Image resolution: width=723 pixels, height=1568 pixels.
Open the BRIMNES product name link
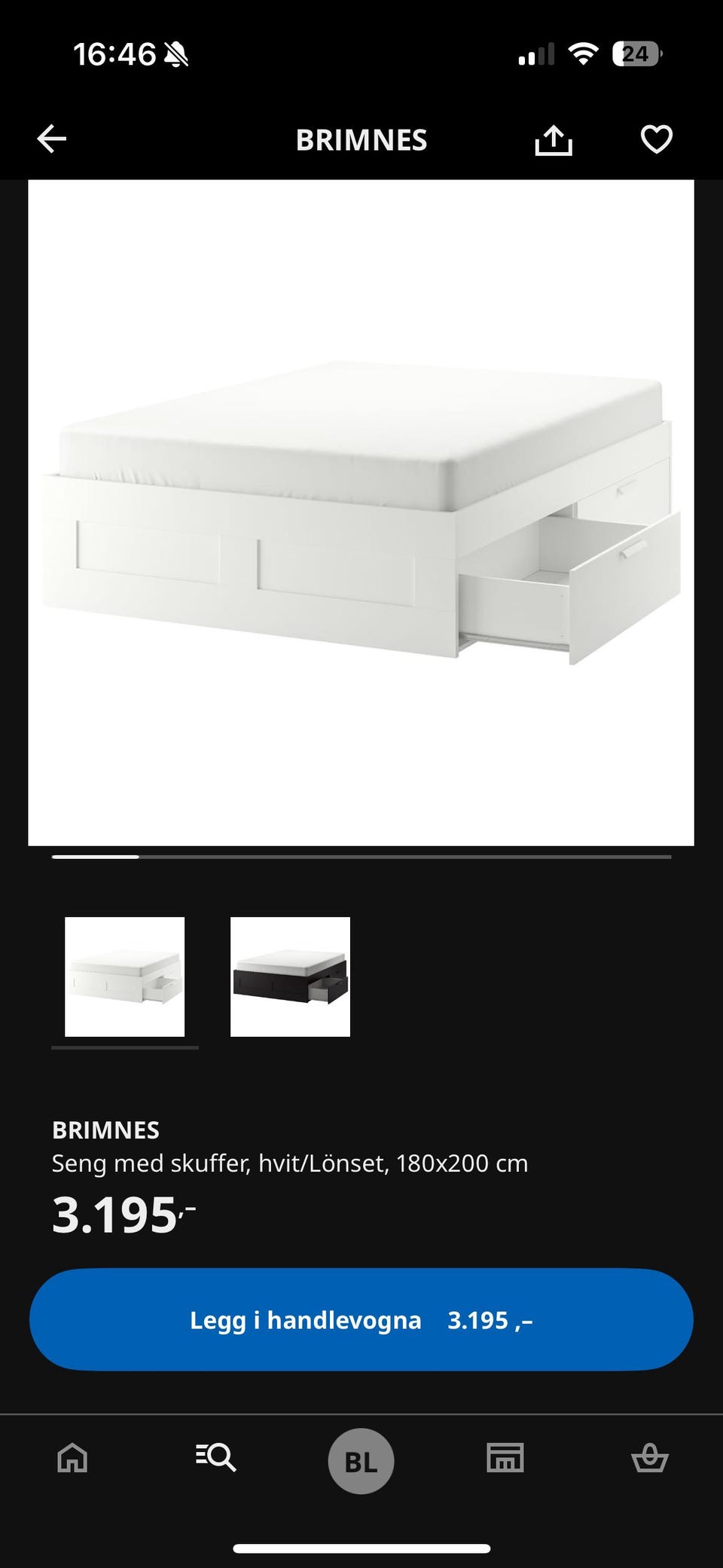coord(105,1130)
